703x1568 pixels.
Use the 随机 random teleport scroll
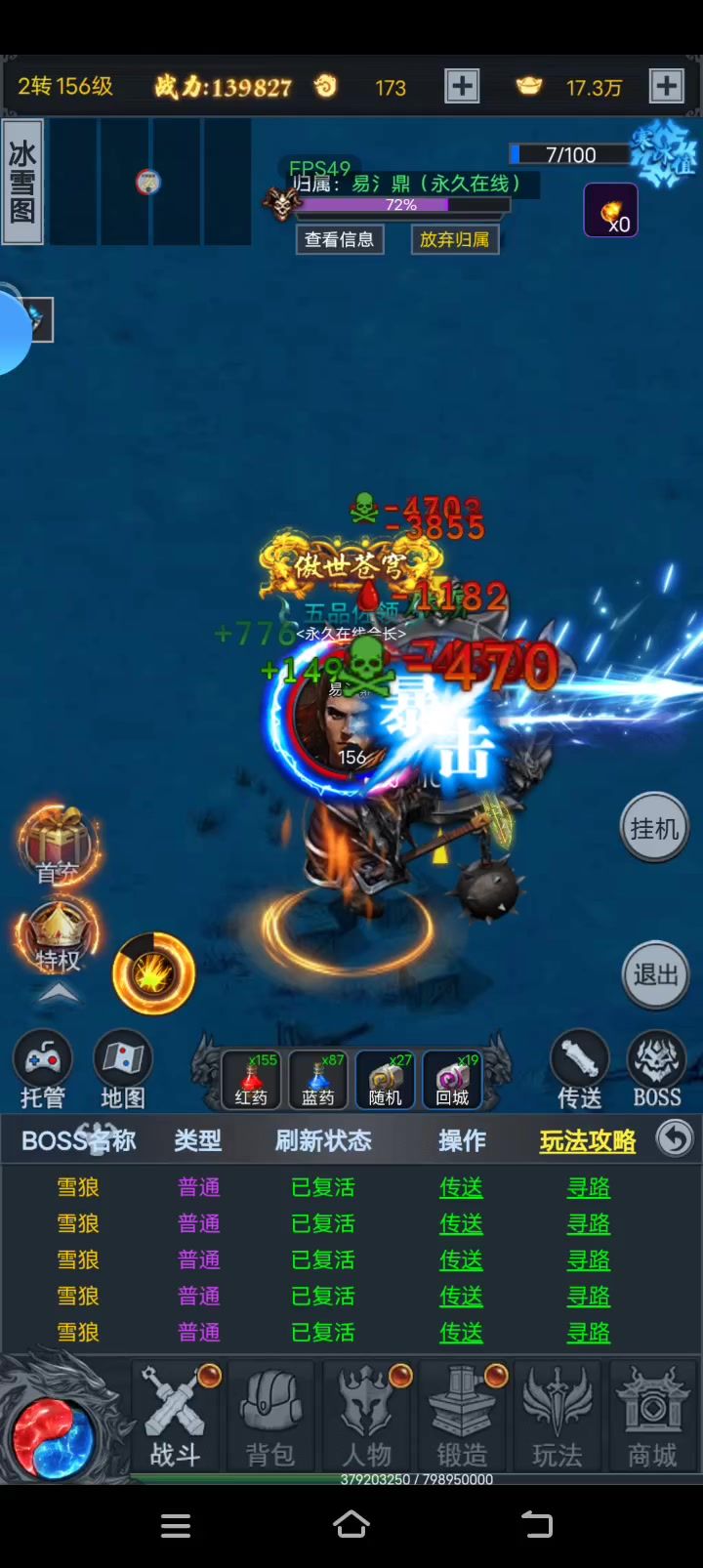click(386, 1080)
